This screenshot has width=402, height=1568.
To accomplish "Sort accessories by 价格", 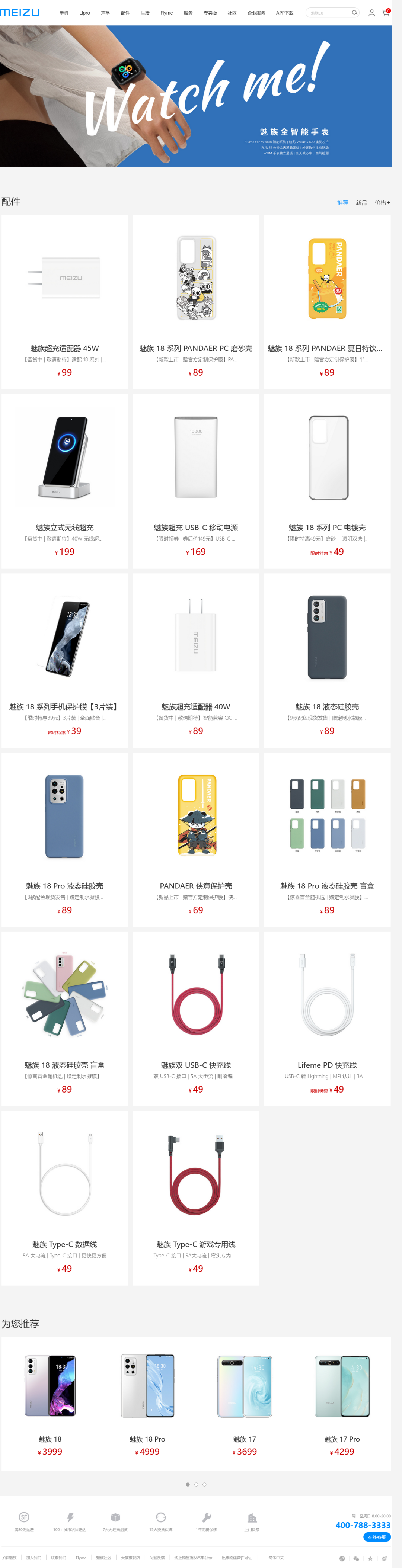I will point(381,203).
